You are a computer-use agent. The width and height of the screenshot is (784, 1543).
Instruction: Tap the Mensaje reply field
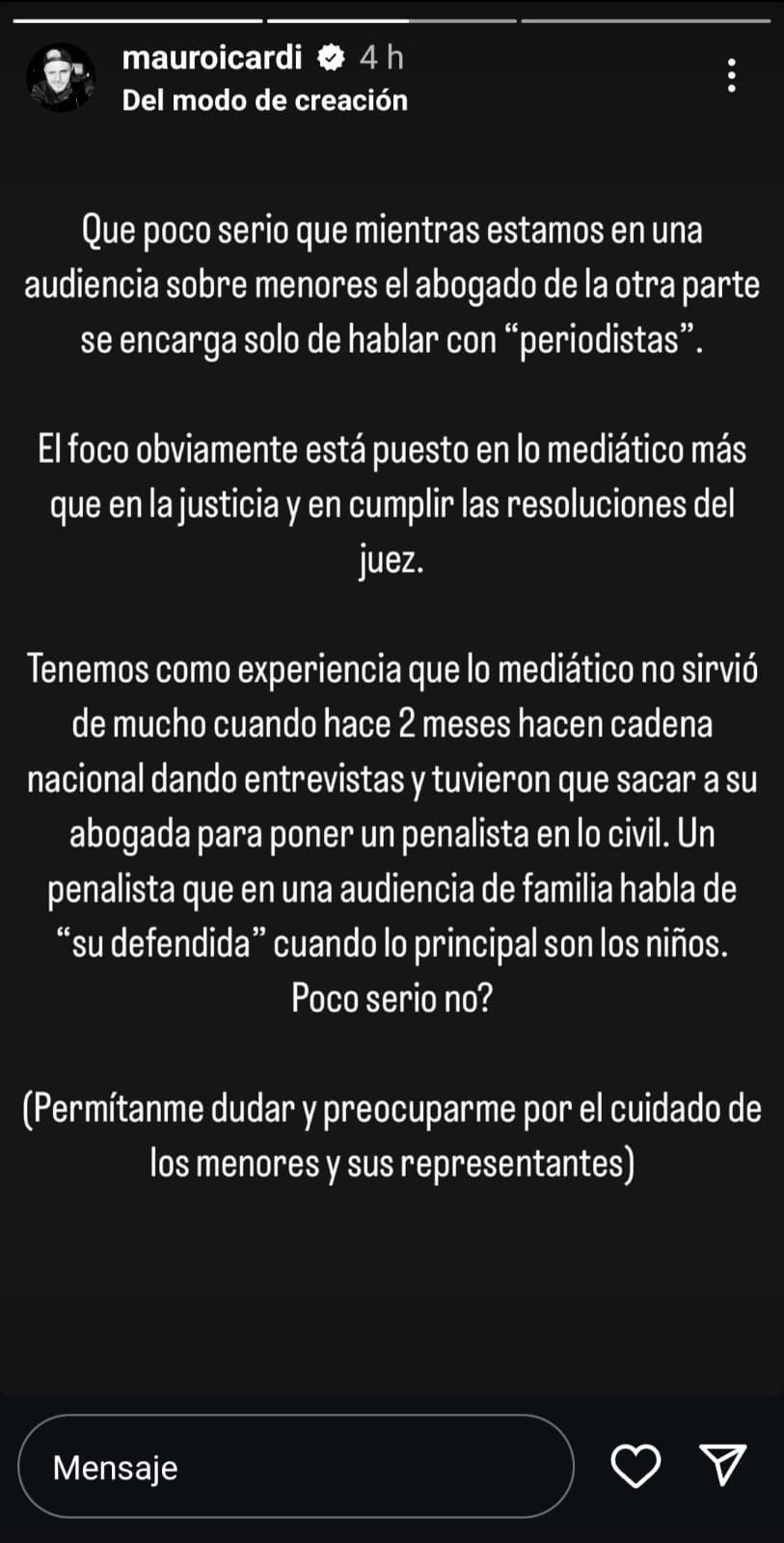295,1467
